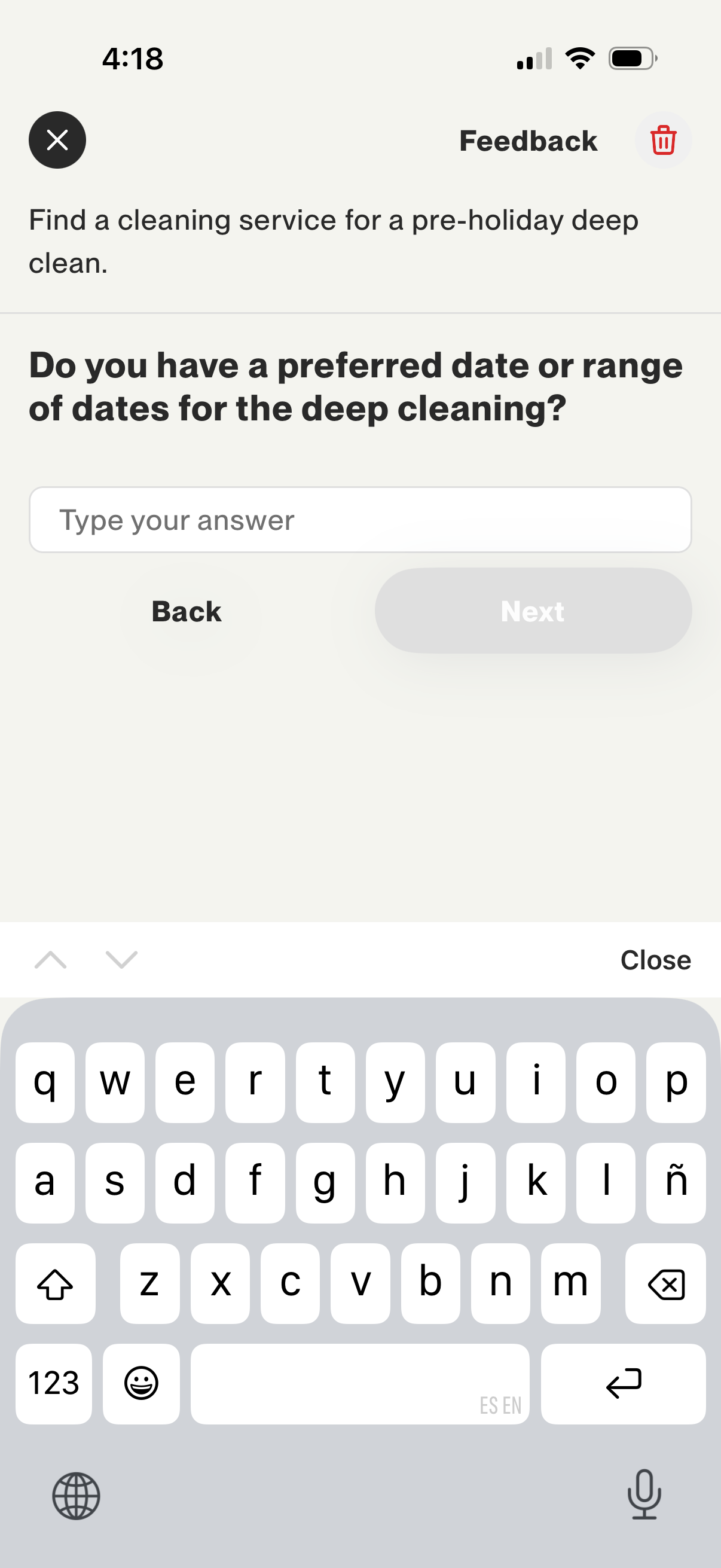The width and height of the screenshot is (721, 1568).
Task: Select the Feedback header option
Action: (527, 141)
